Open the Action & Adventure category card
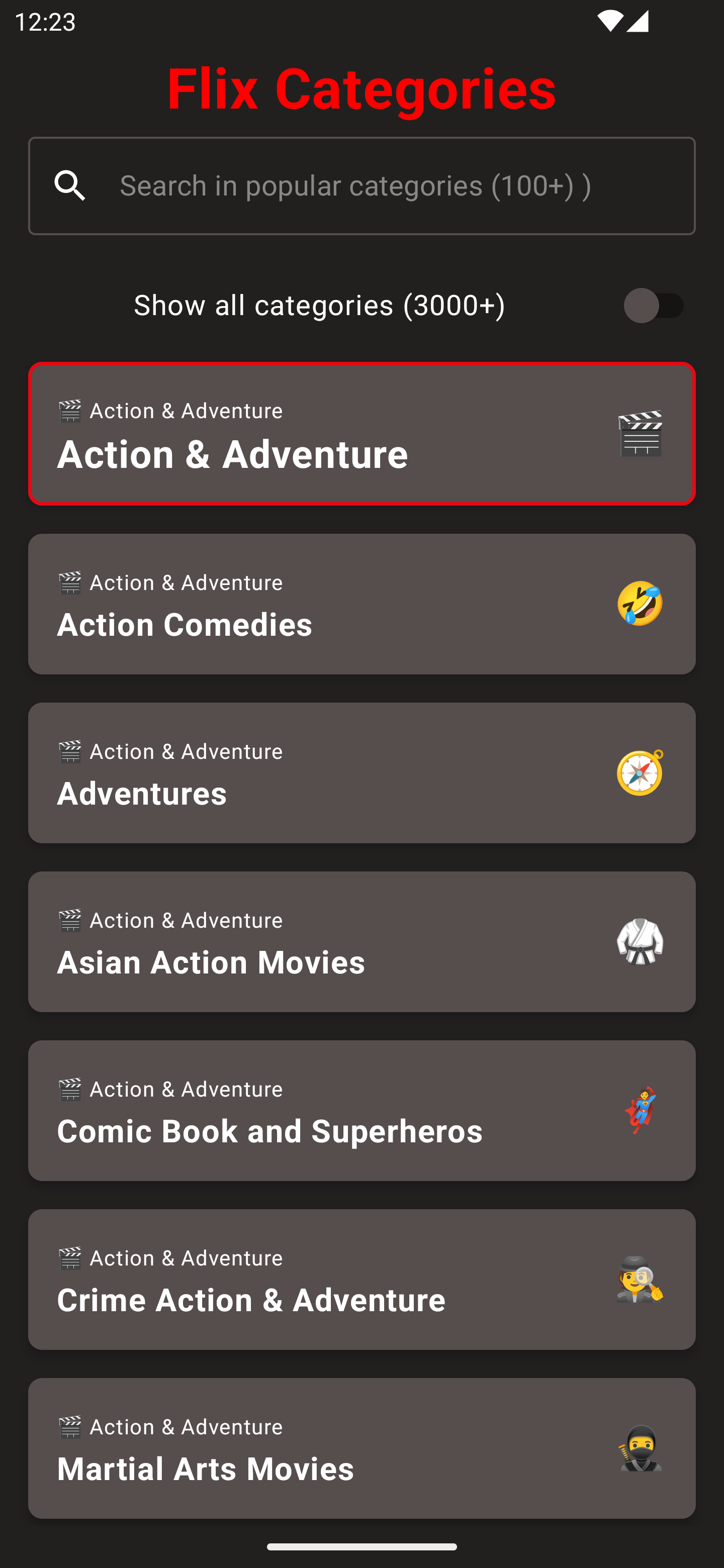Image resolution: width=724 pixels, height=1568 pixels. click(x=361, y=433)
